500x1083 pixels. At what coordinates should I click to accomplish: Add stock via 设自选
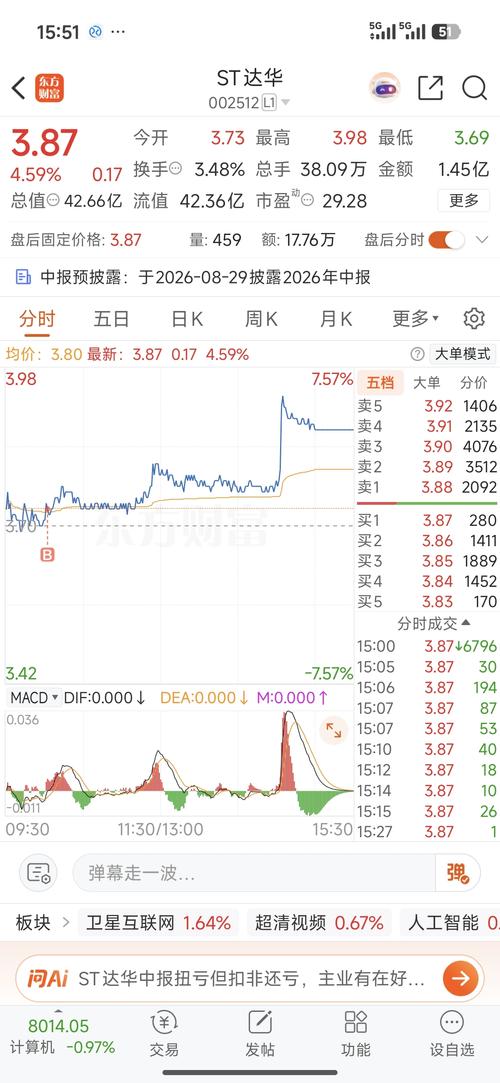(452, 1034)
